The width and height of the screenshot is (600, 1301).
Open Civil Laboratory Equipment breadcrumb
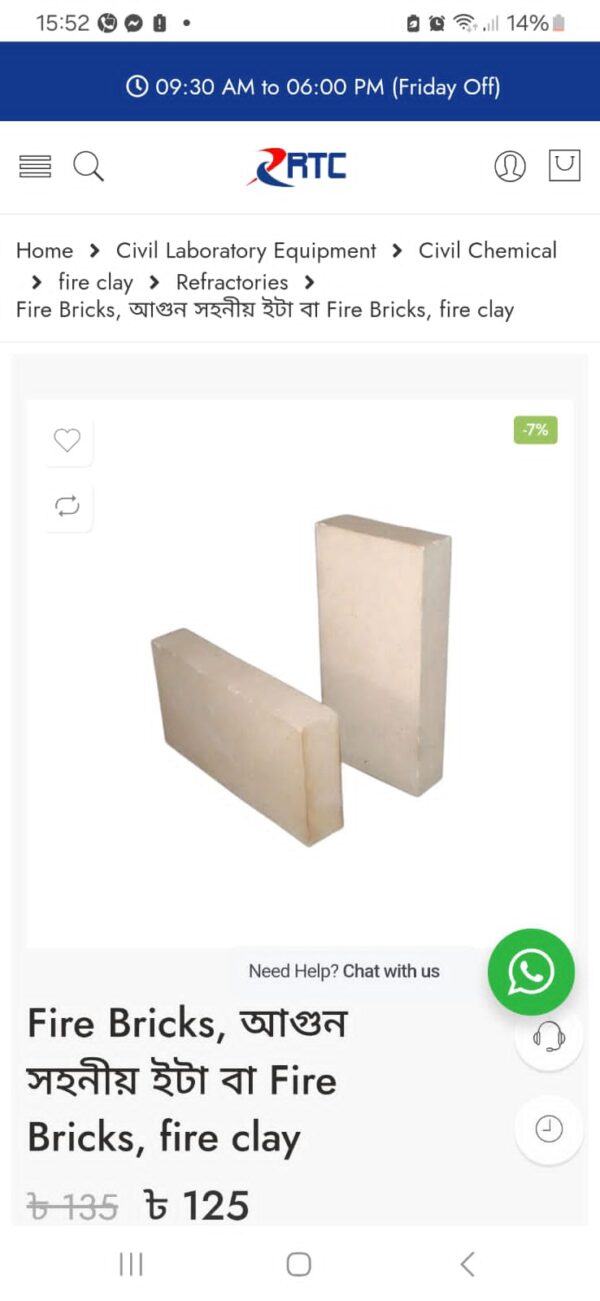pos(246,250)
